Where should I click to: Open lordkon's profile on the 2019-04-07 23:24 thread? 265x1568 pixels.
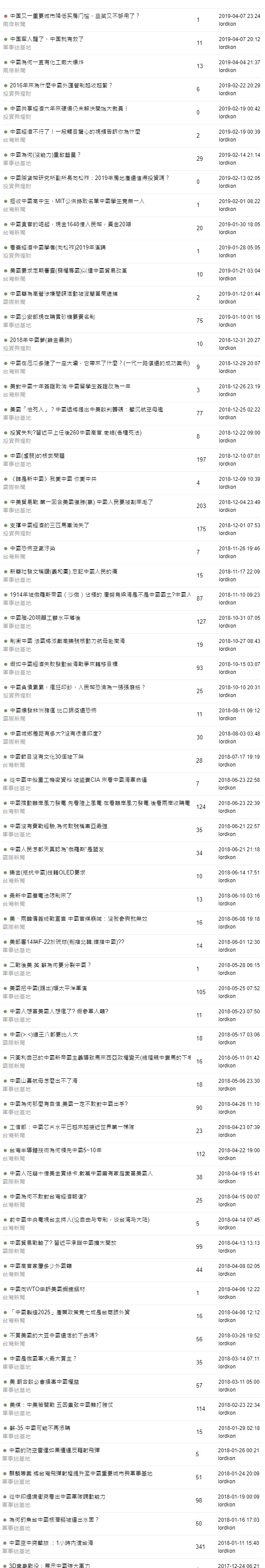(x=227, y=24)
